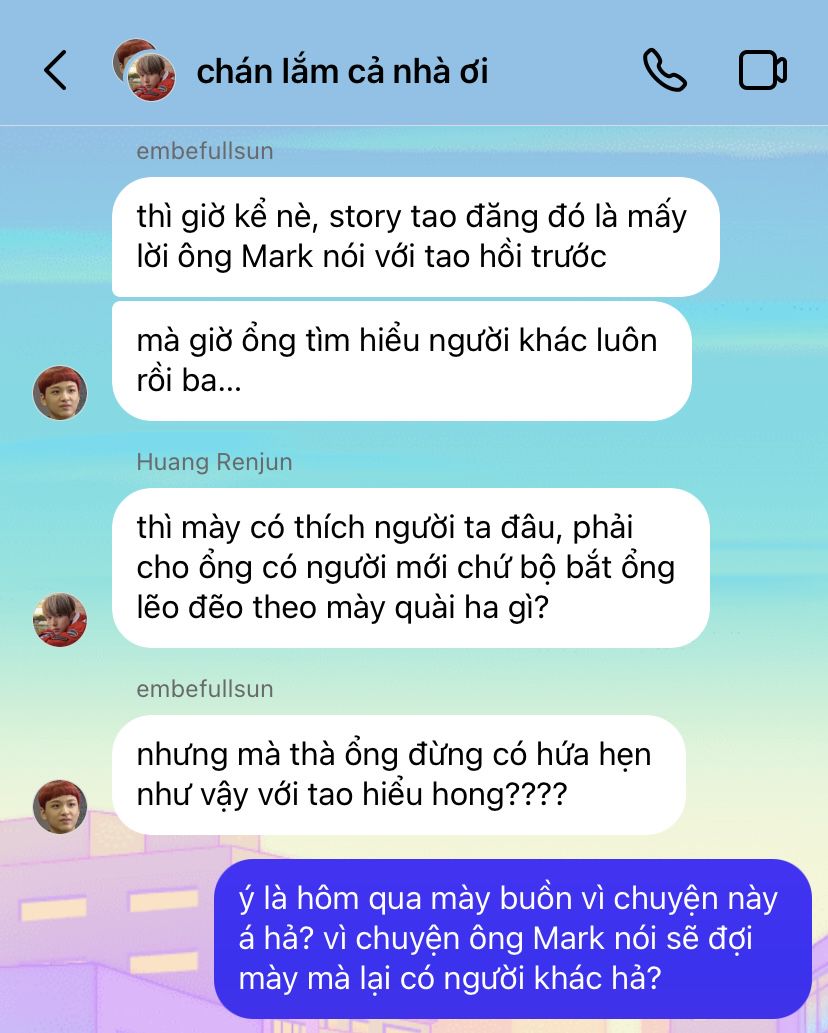Start an audio call with the group
This screenshot has width=828, height=1033.
(x=664, y=71)
